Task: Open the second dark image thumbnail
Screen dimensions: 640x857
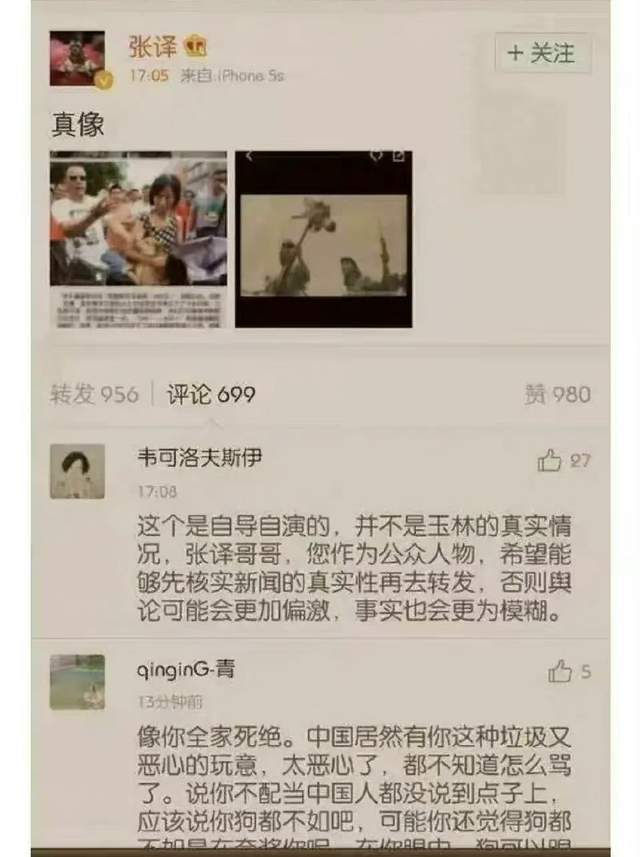Action: click(x=323, y=238)
